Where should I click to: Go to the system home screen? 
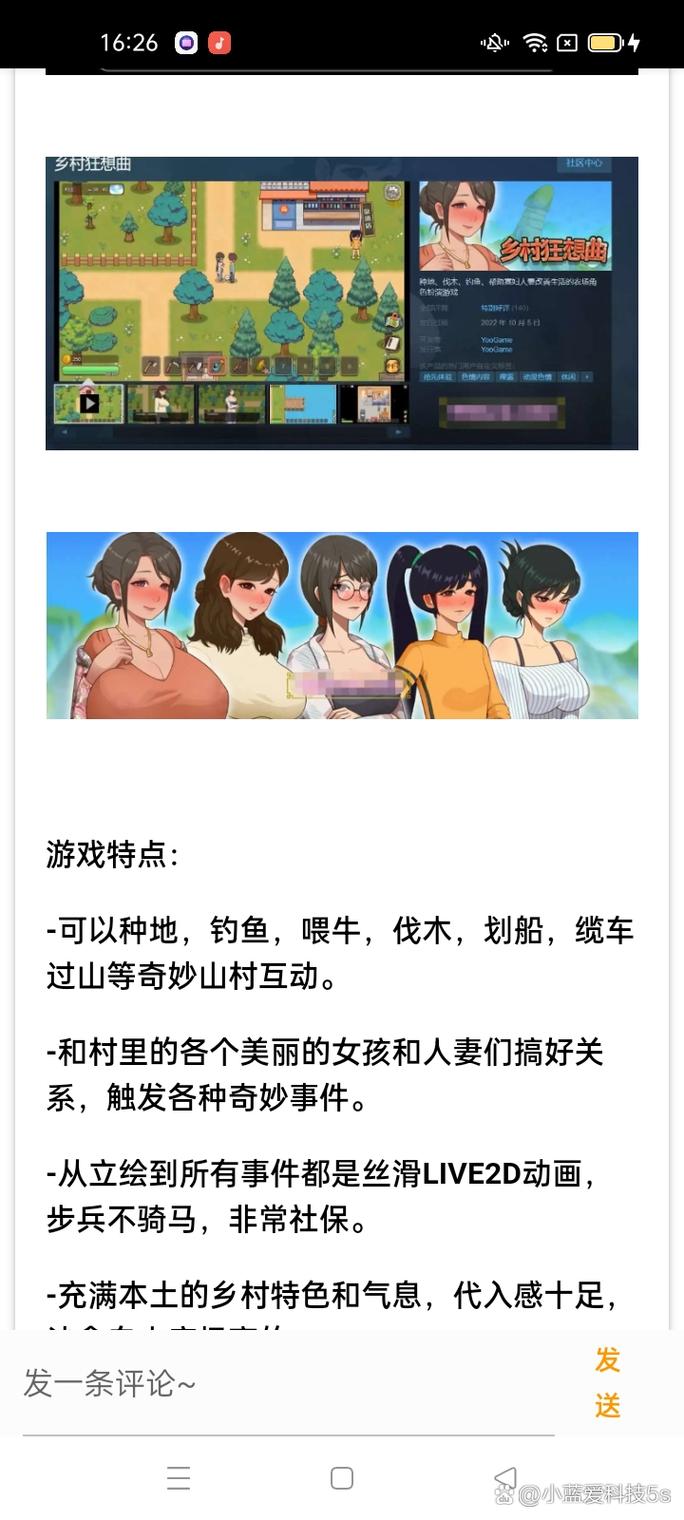tap(341, 1478)
